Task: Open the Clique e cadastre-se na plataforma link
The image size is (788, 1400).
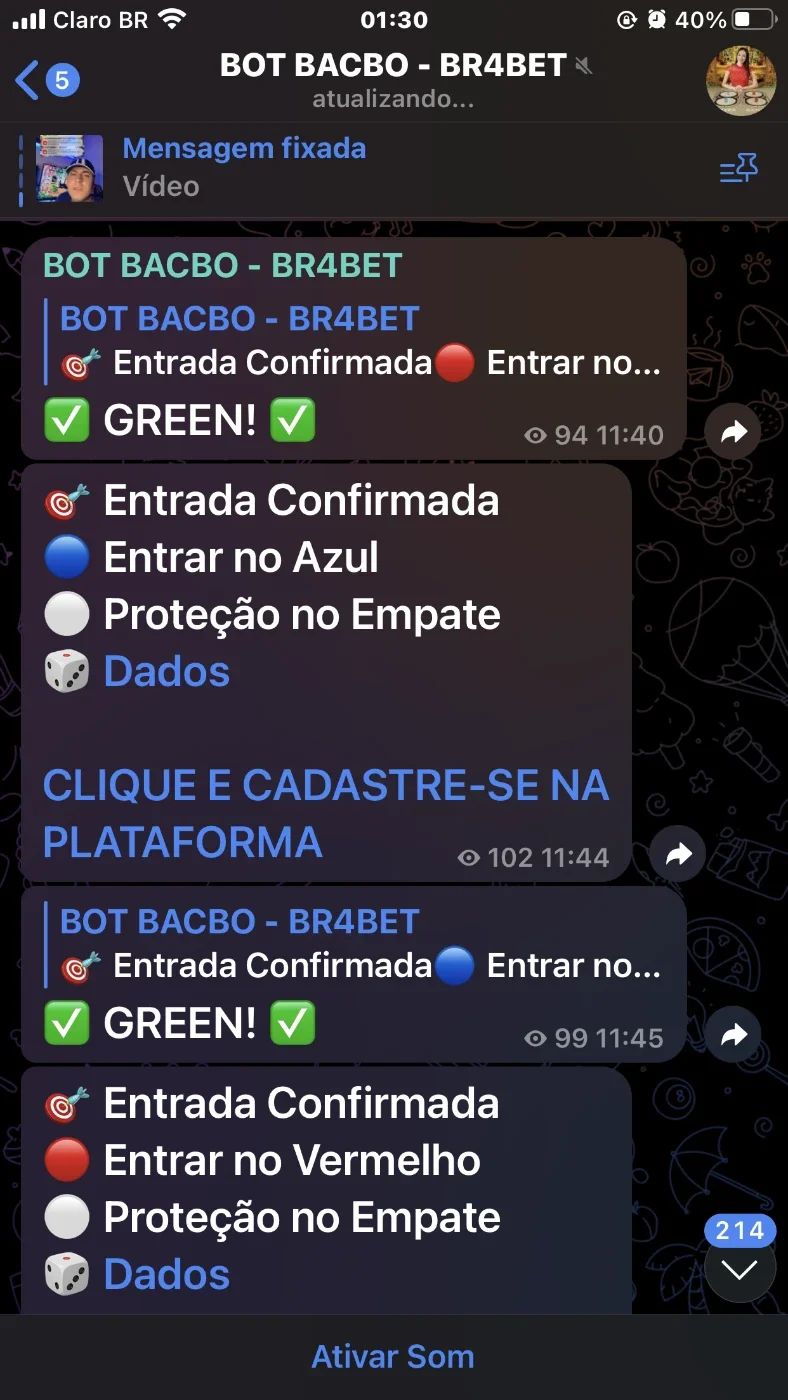Action: click(326, 814)
